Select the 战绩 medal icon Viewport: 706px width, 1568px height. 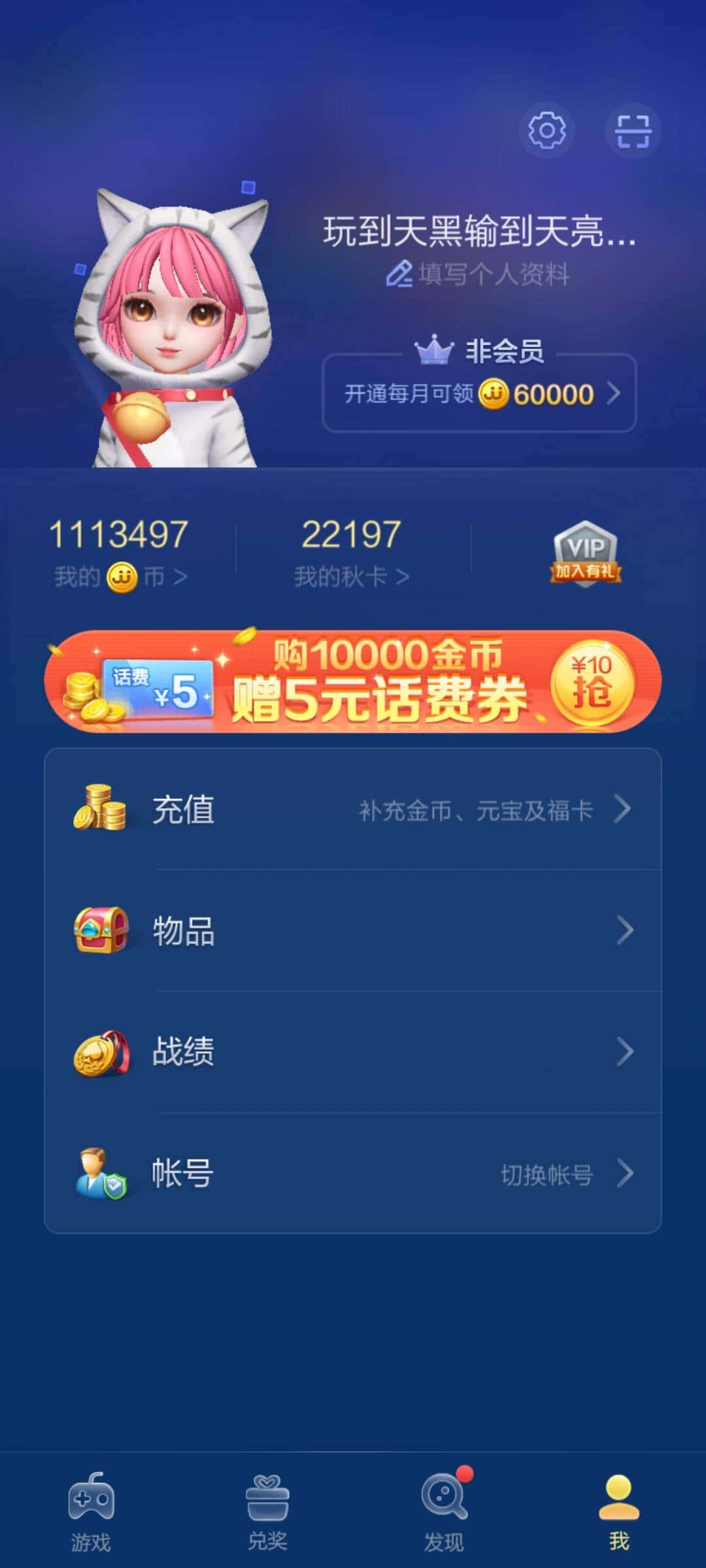pos(99,1051)
